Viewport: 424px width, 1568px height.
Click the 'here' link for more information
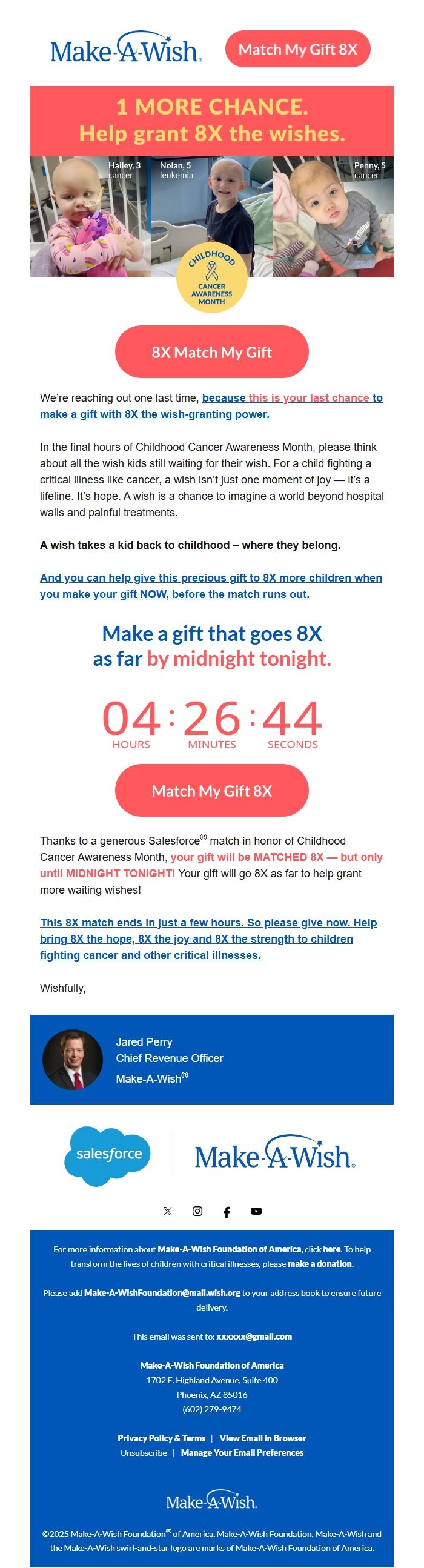pyautogui.click(x=331, y=1249)
